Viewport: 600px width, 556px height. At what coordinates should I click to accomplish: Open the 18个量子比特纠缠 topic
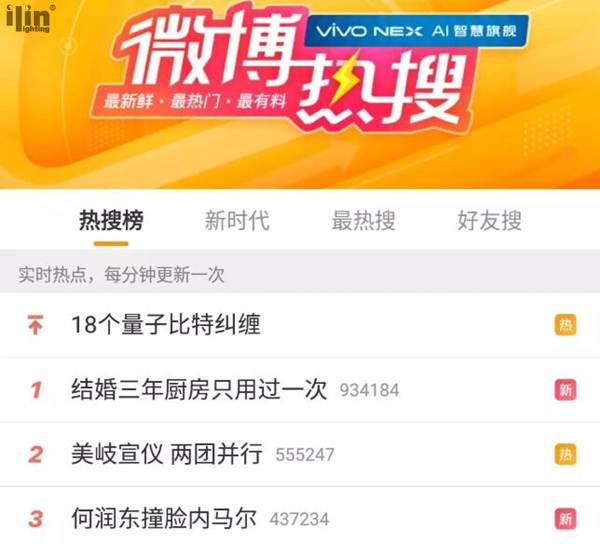click(x=166, y=325)
